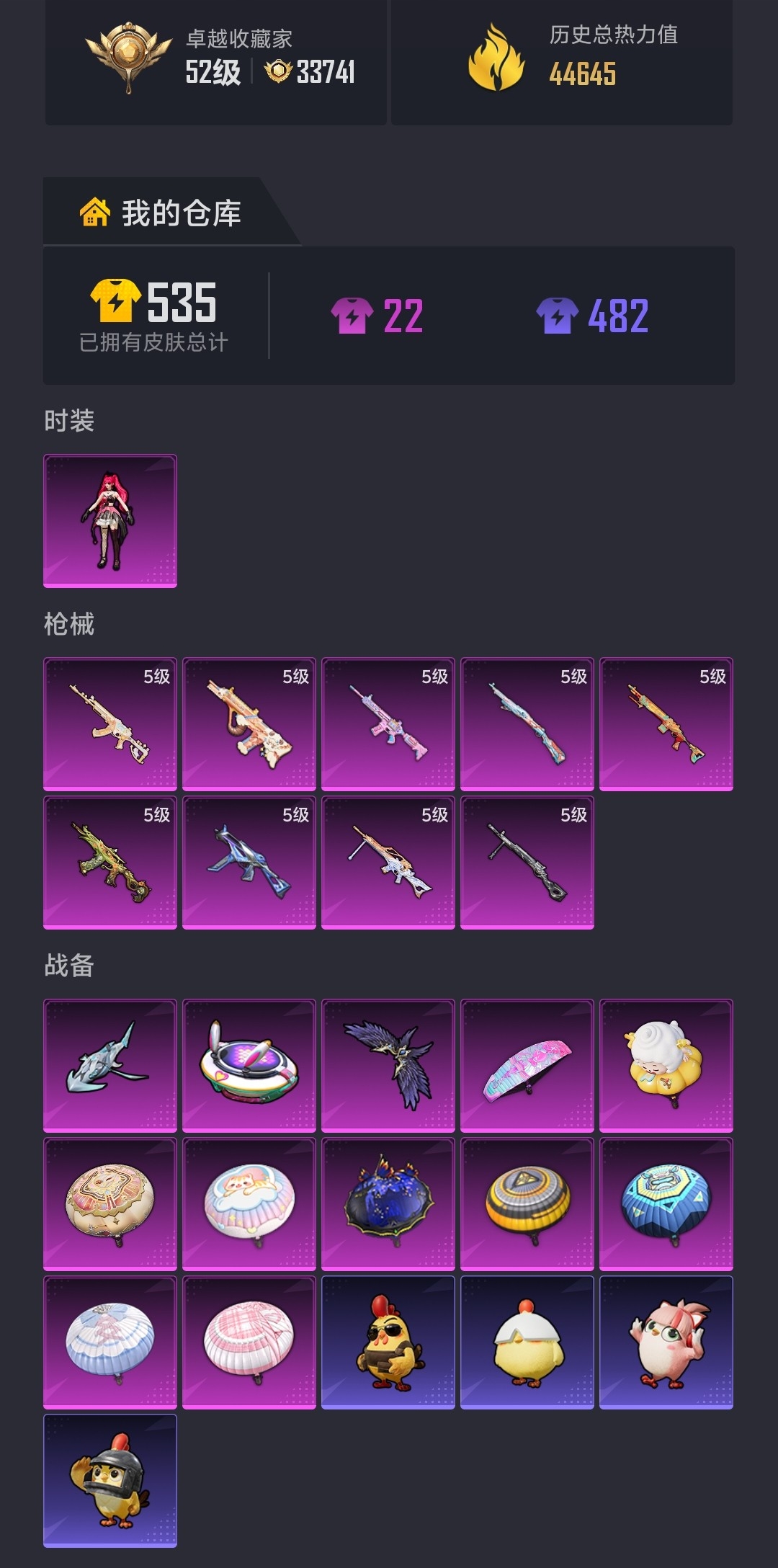
Task: Open the pink and purple rifle skin
Action: [388, 723]
